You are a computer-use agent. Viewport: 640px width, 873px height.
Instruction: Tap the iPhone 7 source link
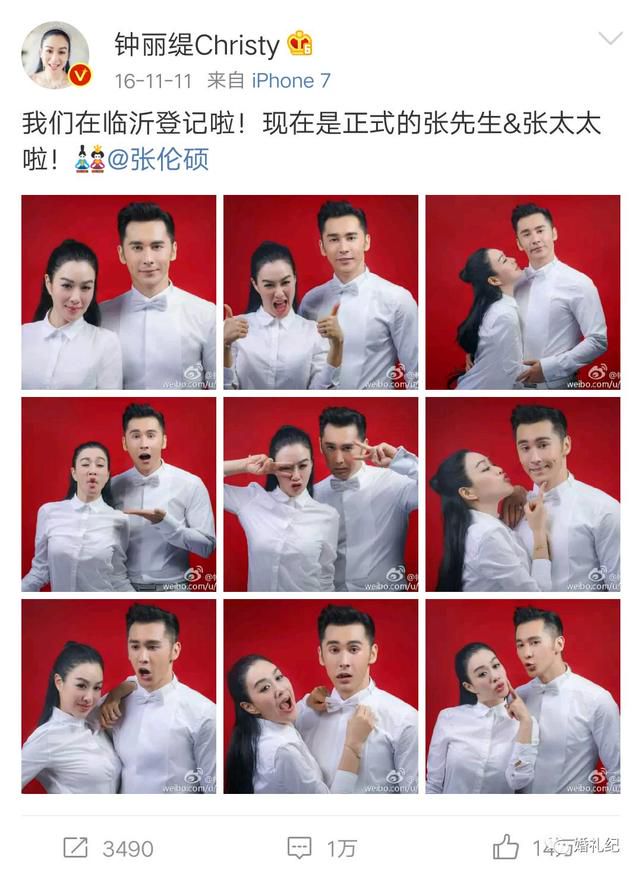(x=290, y=80)
